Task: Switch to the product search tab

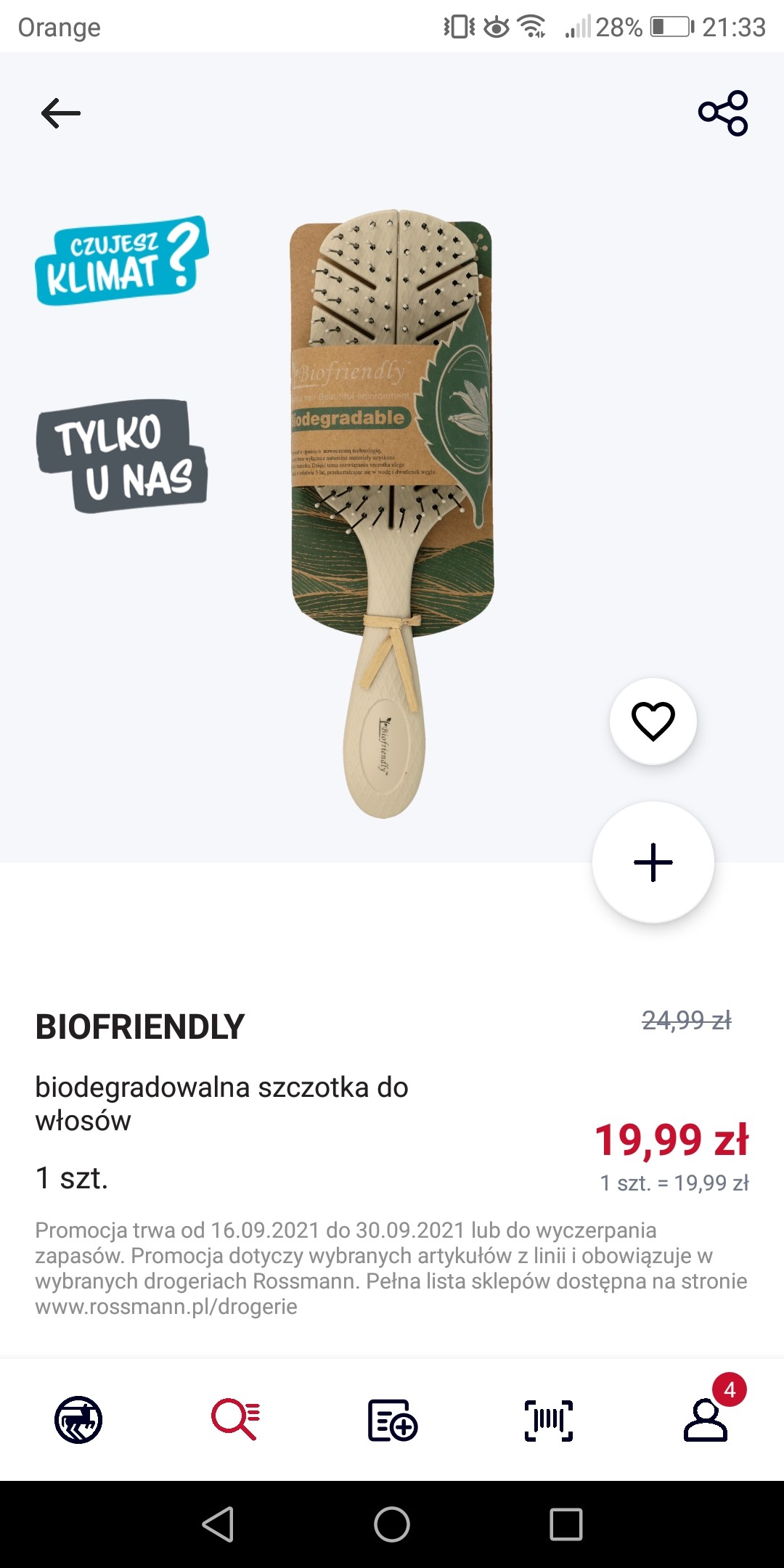Action: pyautogui.click(x=235, y=1420)
